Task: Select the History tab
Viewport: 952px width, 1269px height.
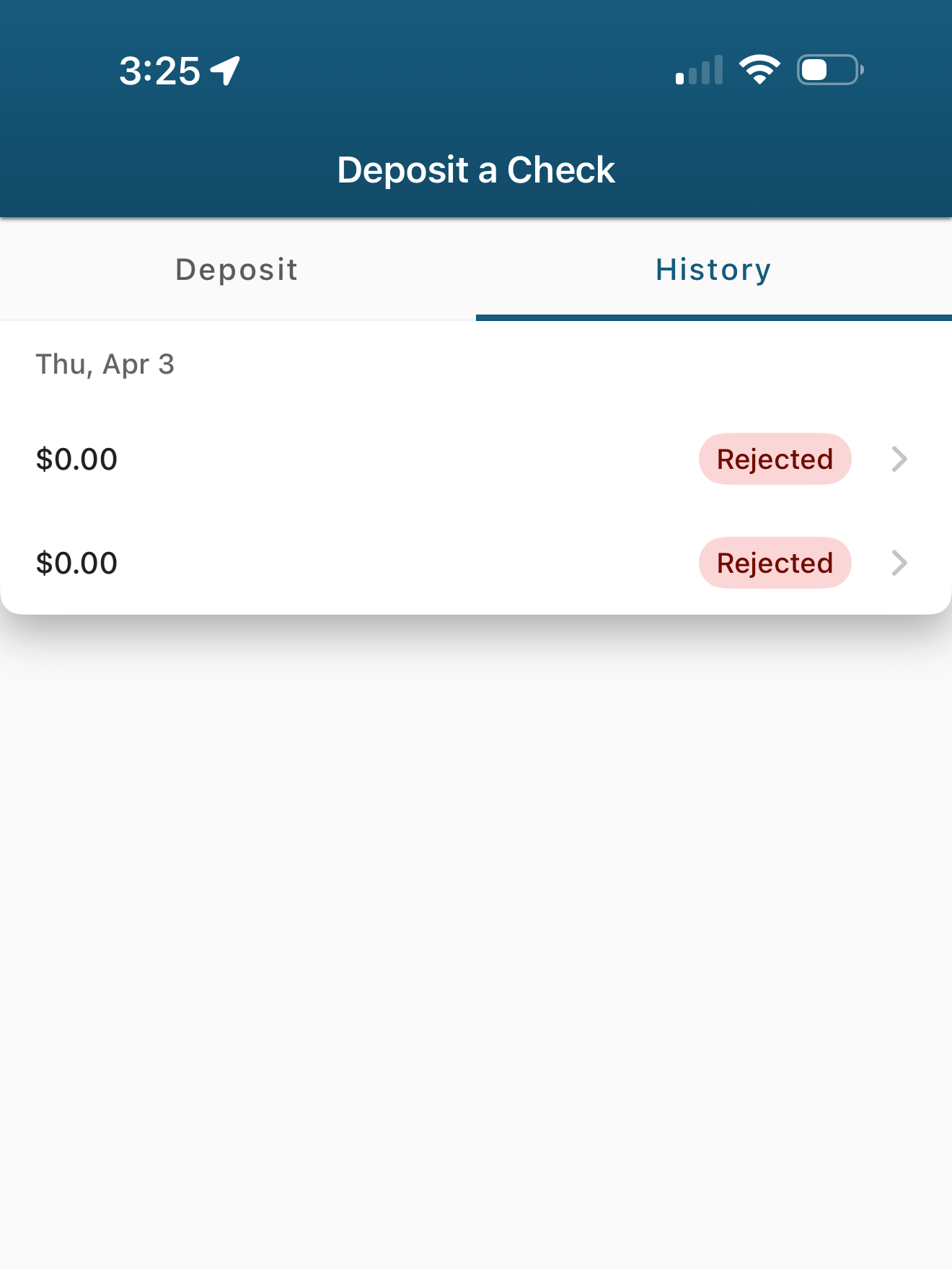Action: [713, 270]
